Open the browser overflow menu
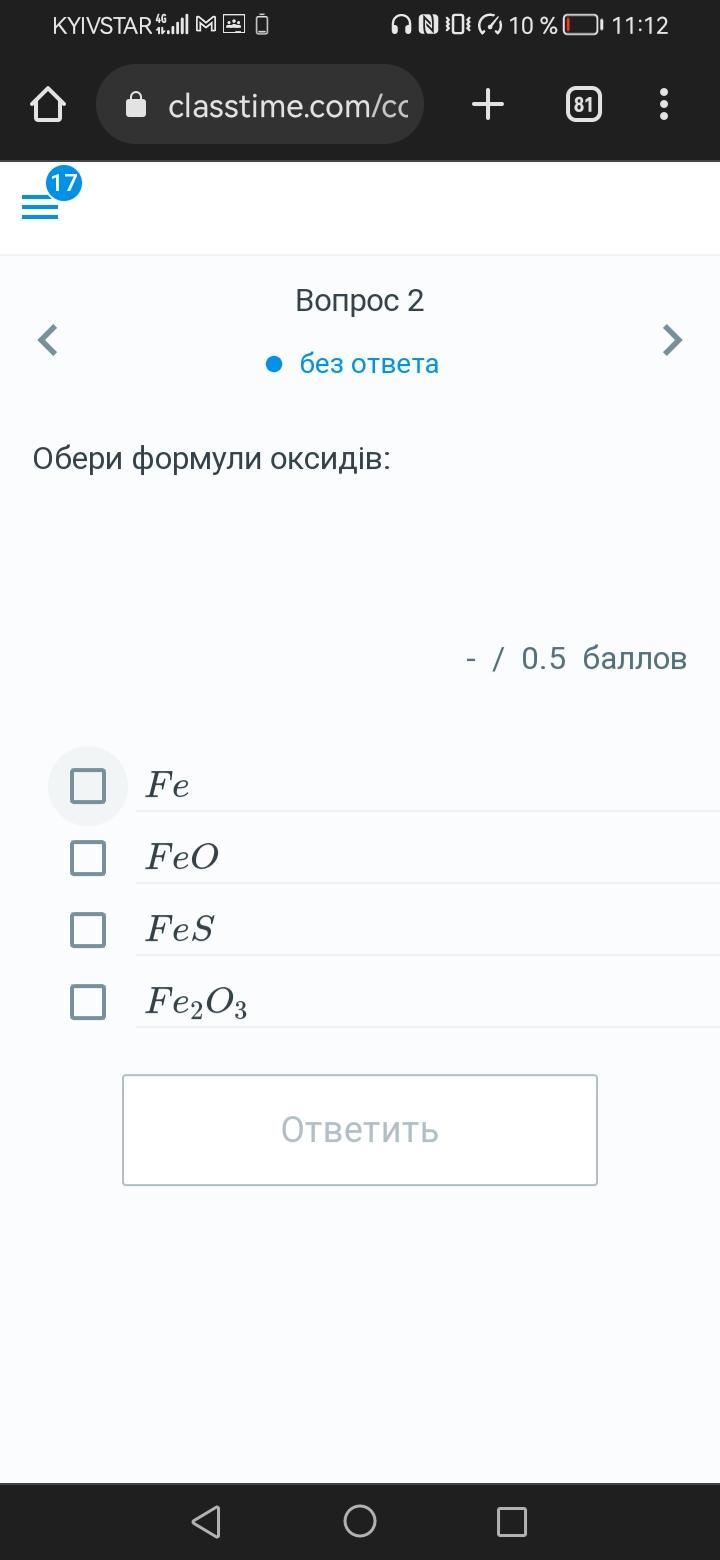This screenshot has height=1560, width=720. click(x=664, y=105)
